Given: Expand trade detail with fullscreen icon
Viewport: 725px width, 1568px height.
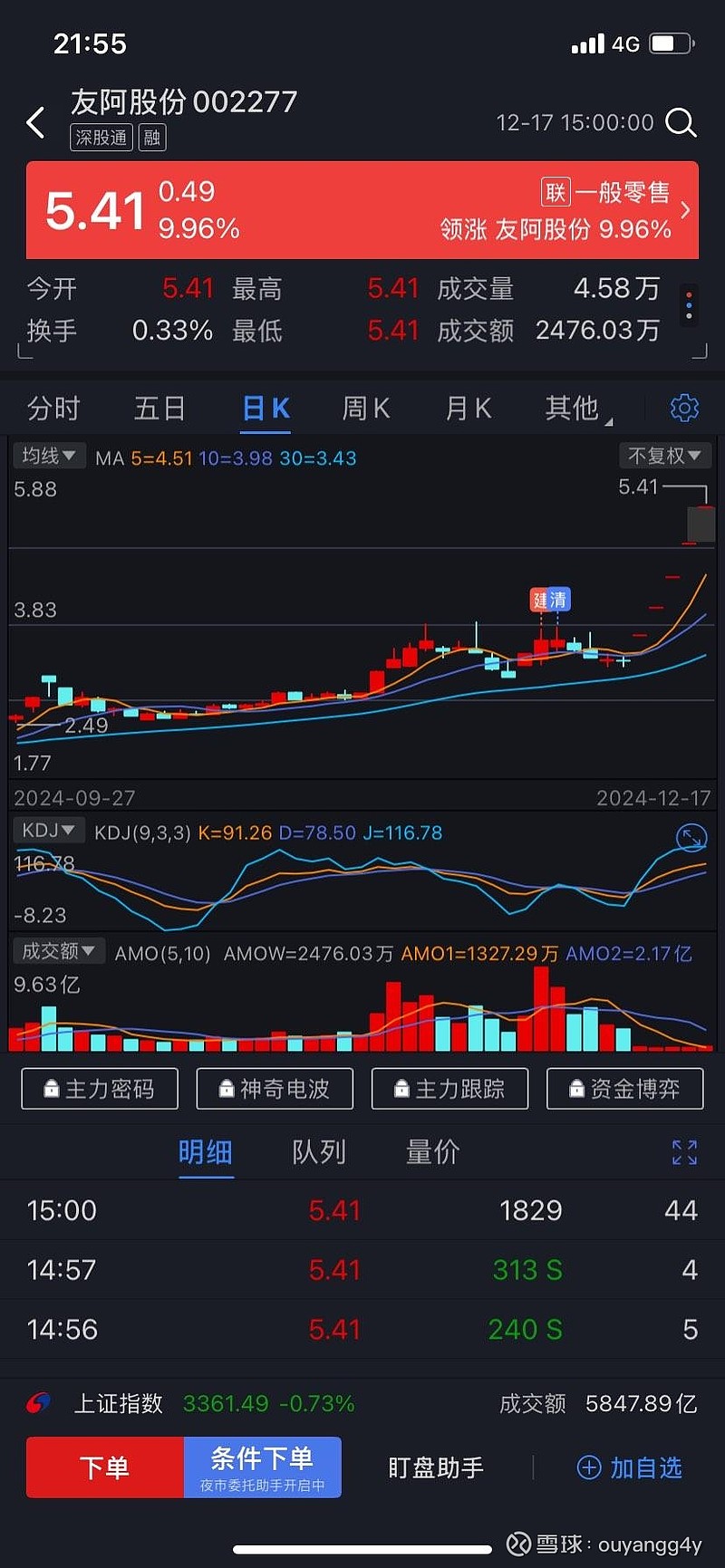Looking at the screenshot, I should (x=685, y=1152).
